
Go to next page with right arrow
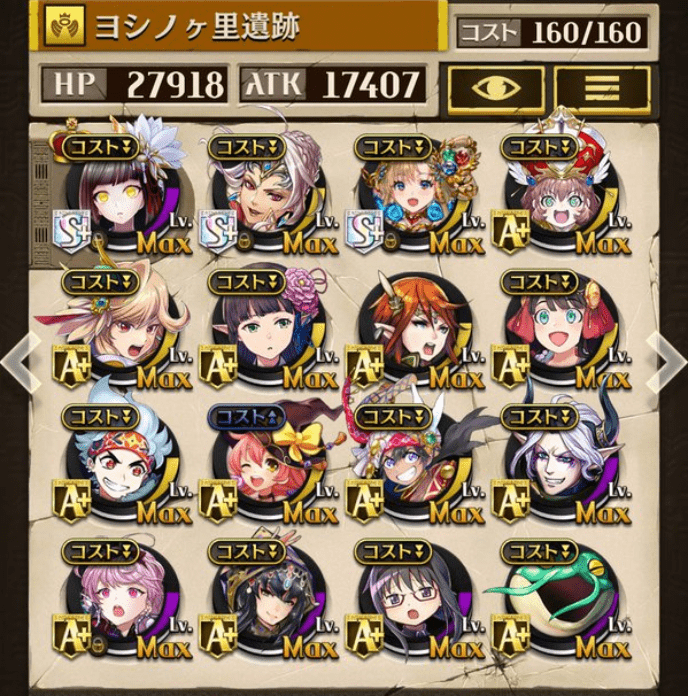coord(667,358)
